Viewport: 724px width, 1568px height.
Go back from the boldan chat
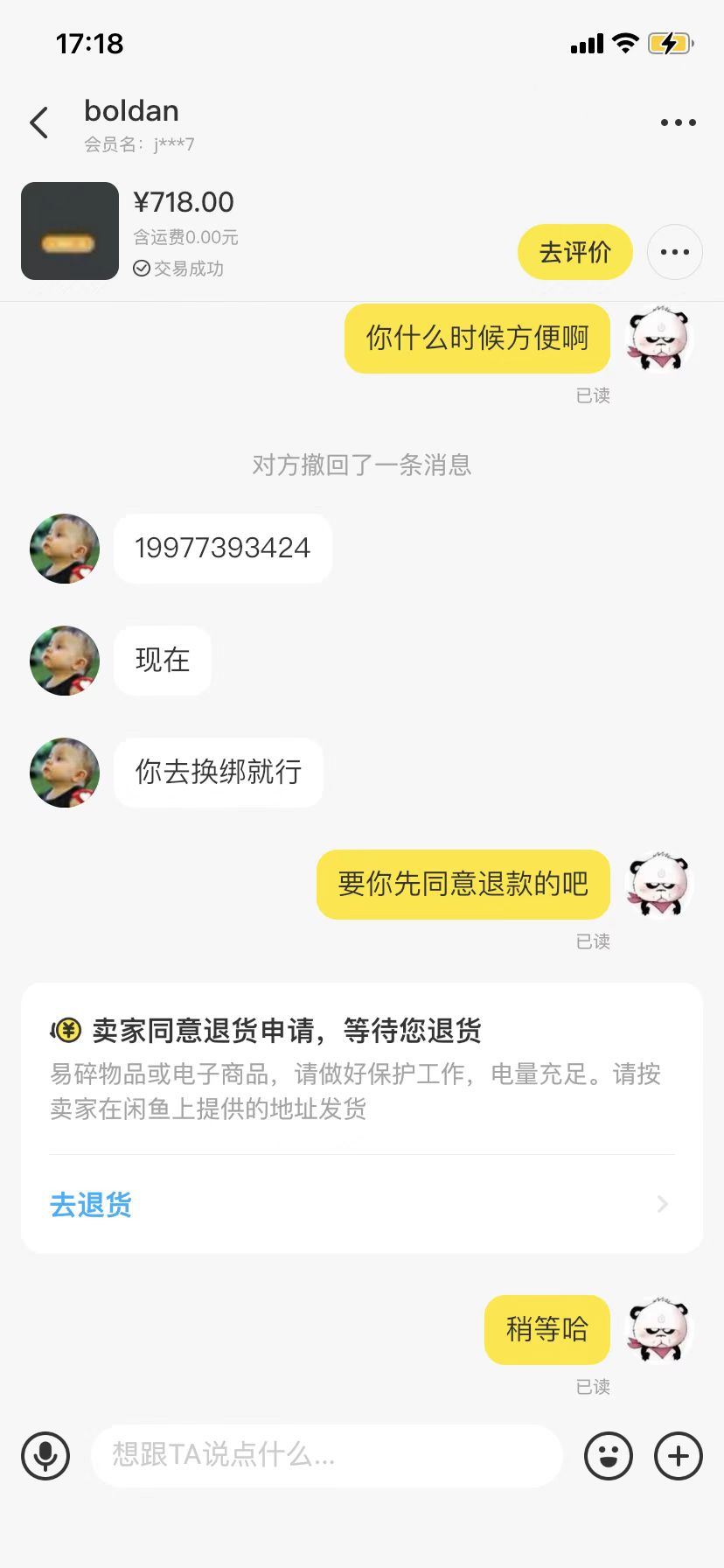click(39, 123)
